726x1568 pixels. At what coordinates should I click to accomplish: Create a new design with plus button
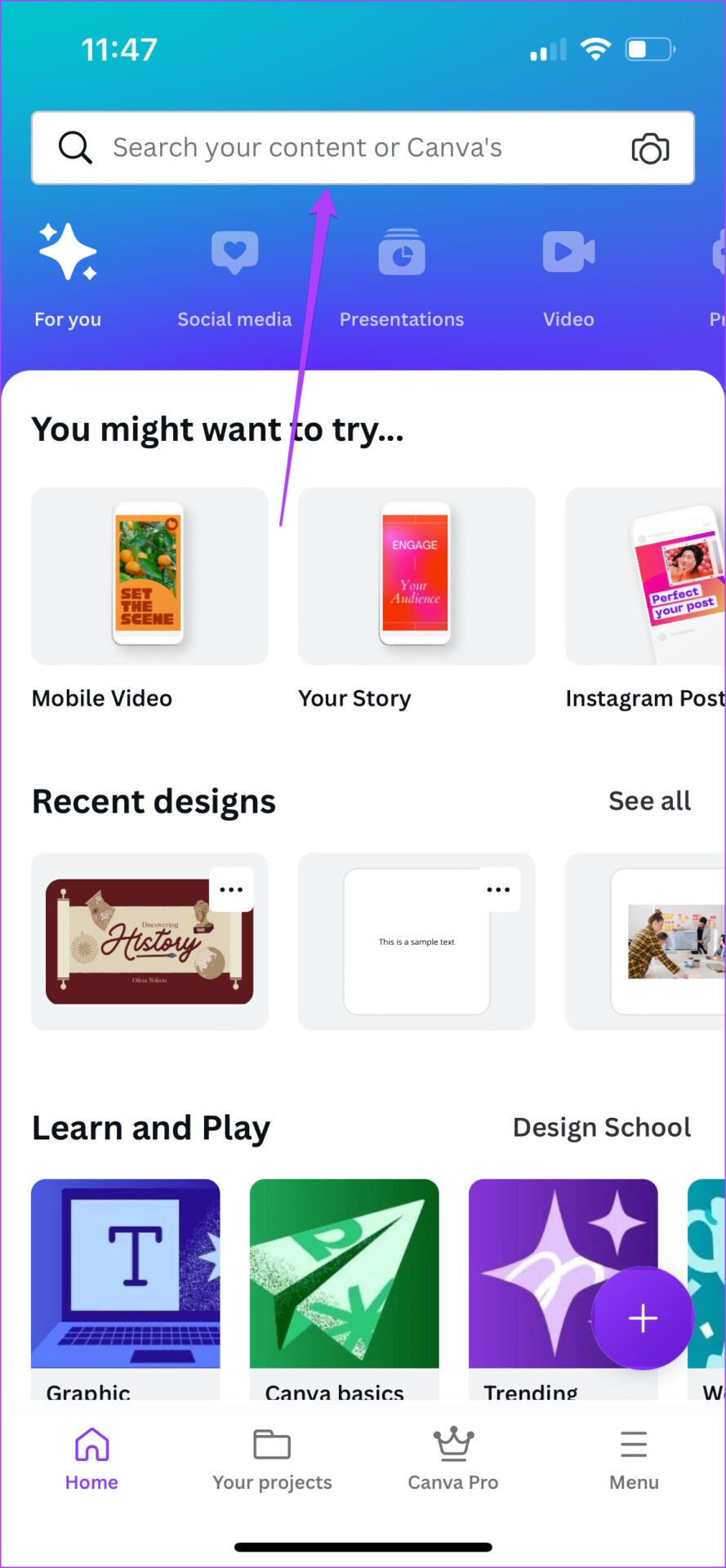[643, 1318]
